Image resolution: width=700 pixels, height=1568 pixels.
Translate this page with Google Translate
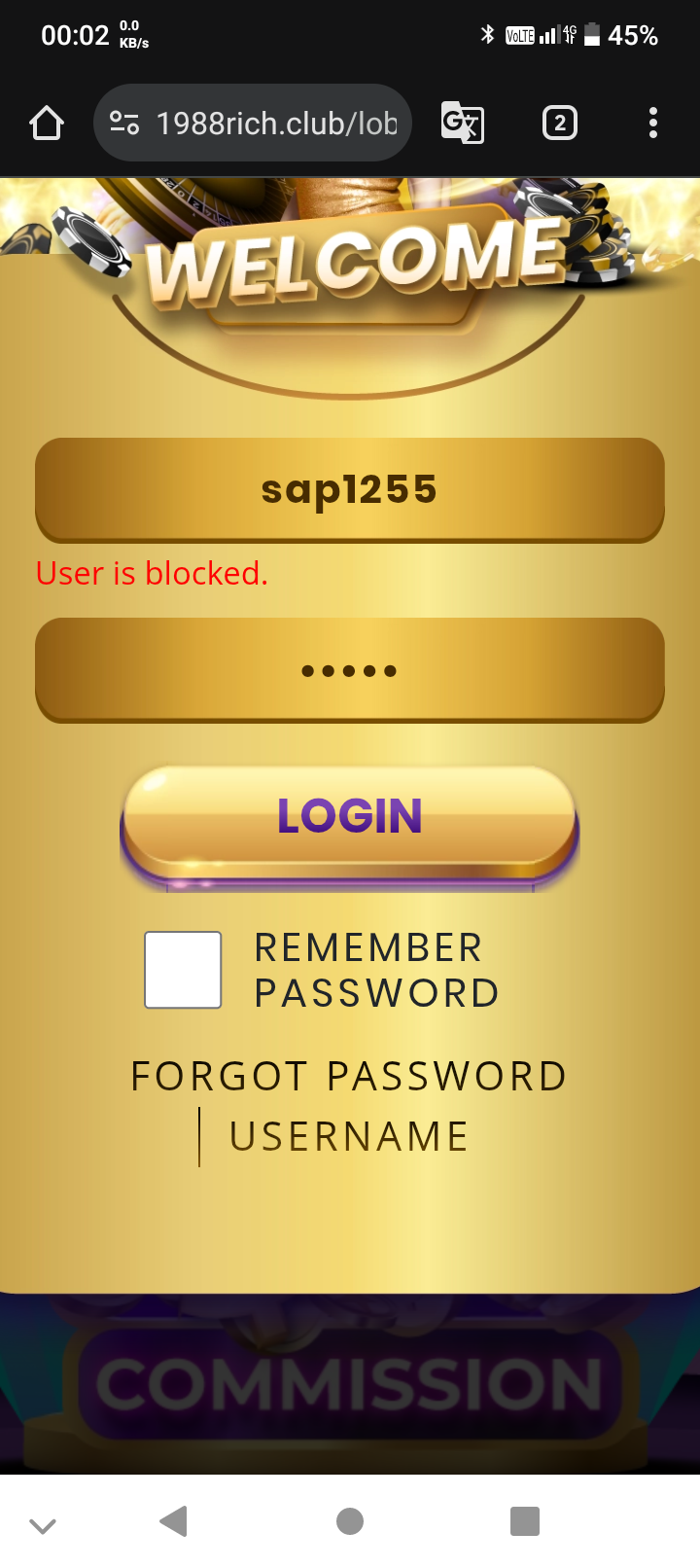(462, 124)
